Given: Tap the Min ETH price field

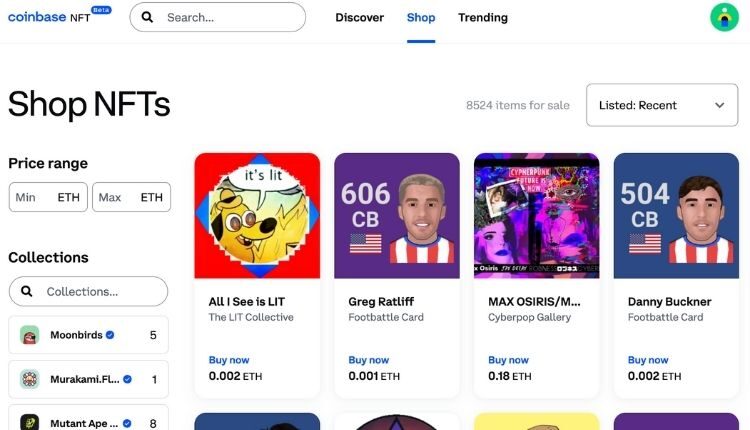Looking at the screenshot, I should pyautogui.click(x=48, y=197).
